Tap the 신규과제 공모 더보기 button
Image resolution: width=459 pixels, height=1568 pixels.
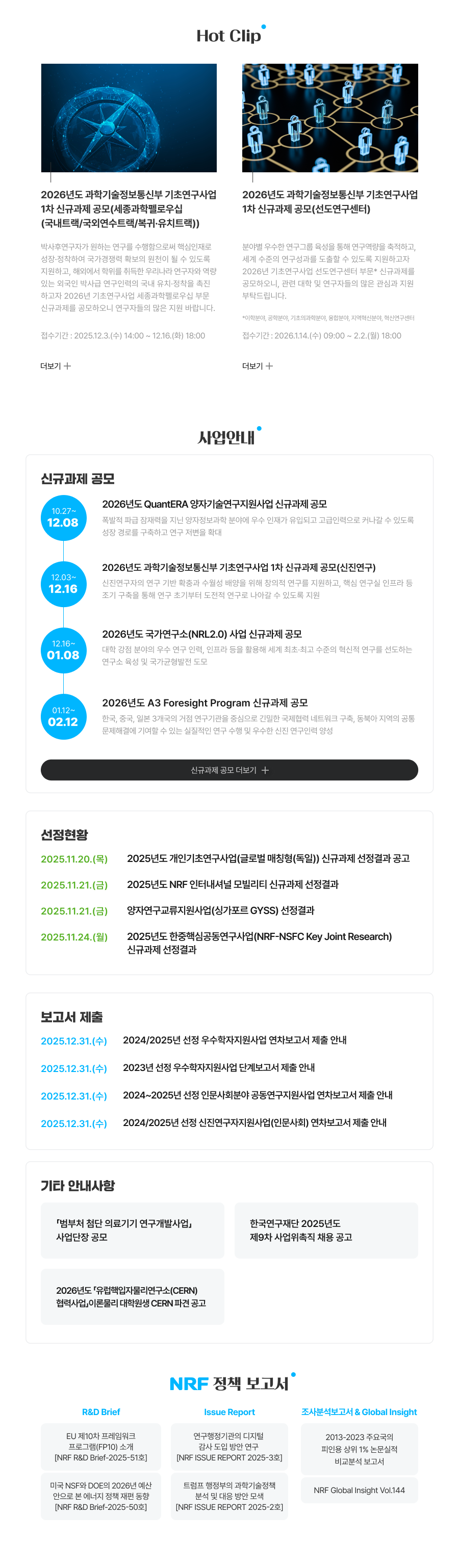[x=229, y=770]
